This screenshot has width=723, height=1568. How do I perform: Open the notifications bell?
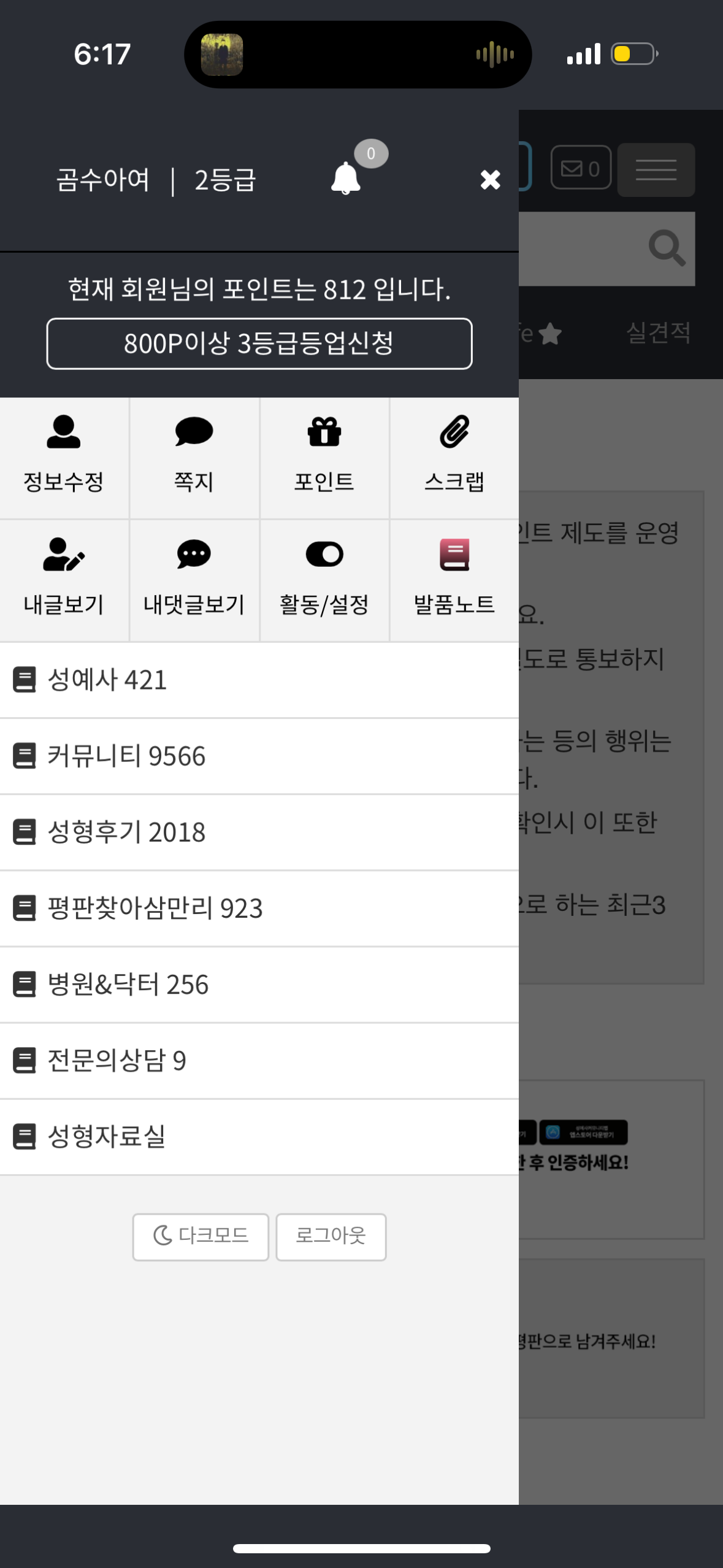tap(346, 179)
